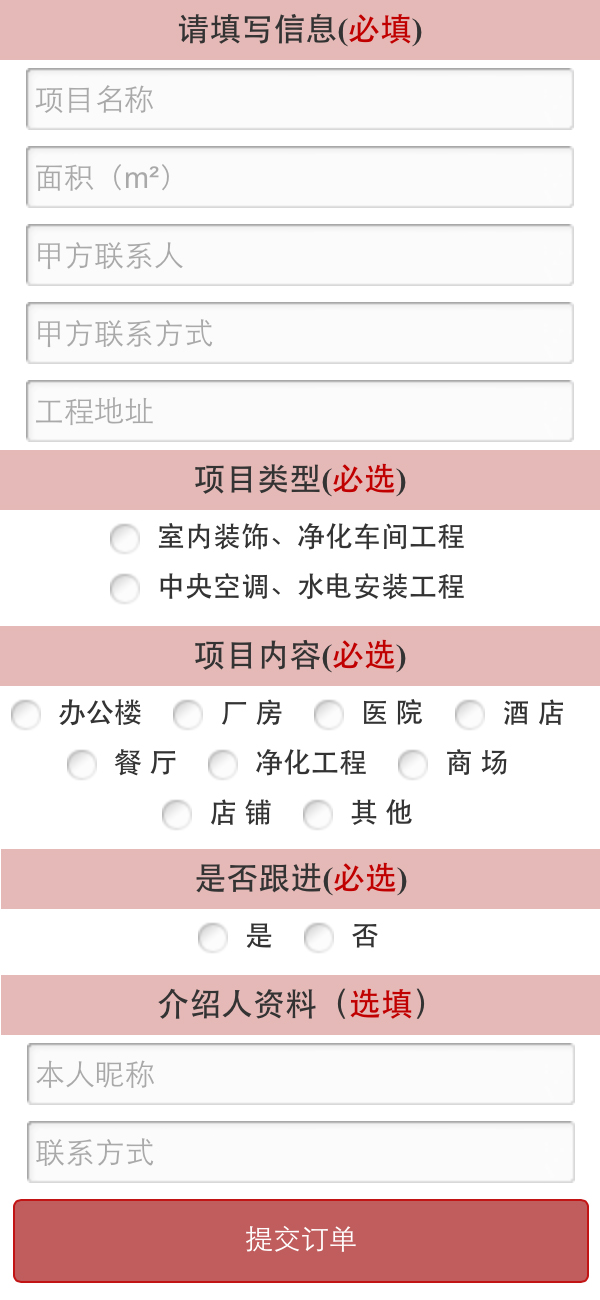
Task: Tap the 项目名称 input field
Action: pos(300,99)
